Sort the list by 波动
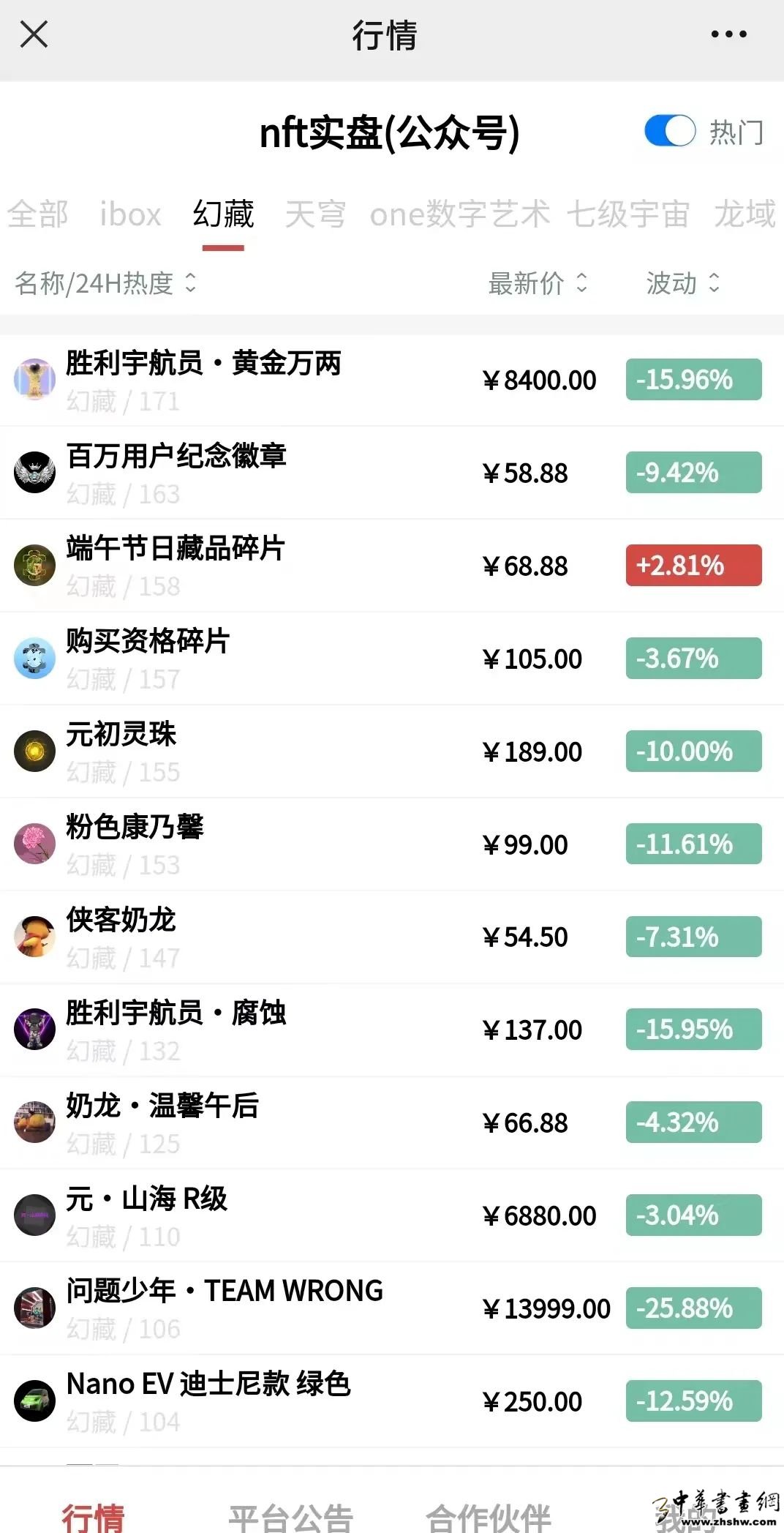The image size is (784, 1533). (683, 283)
